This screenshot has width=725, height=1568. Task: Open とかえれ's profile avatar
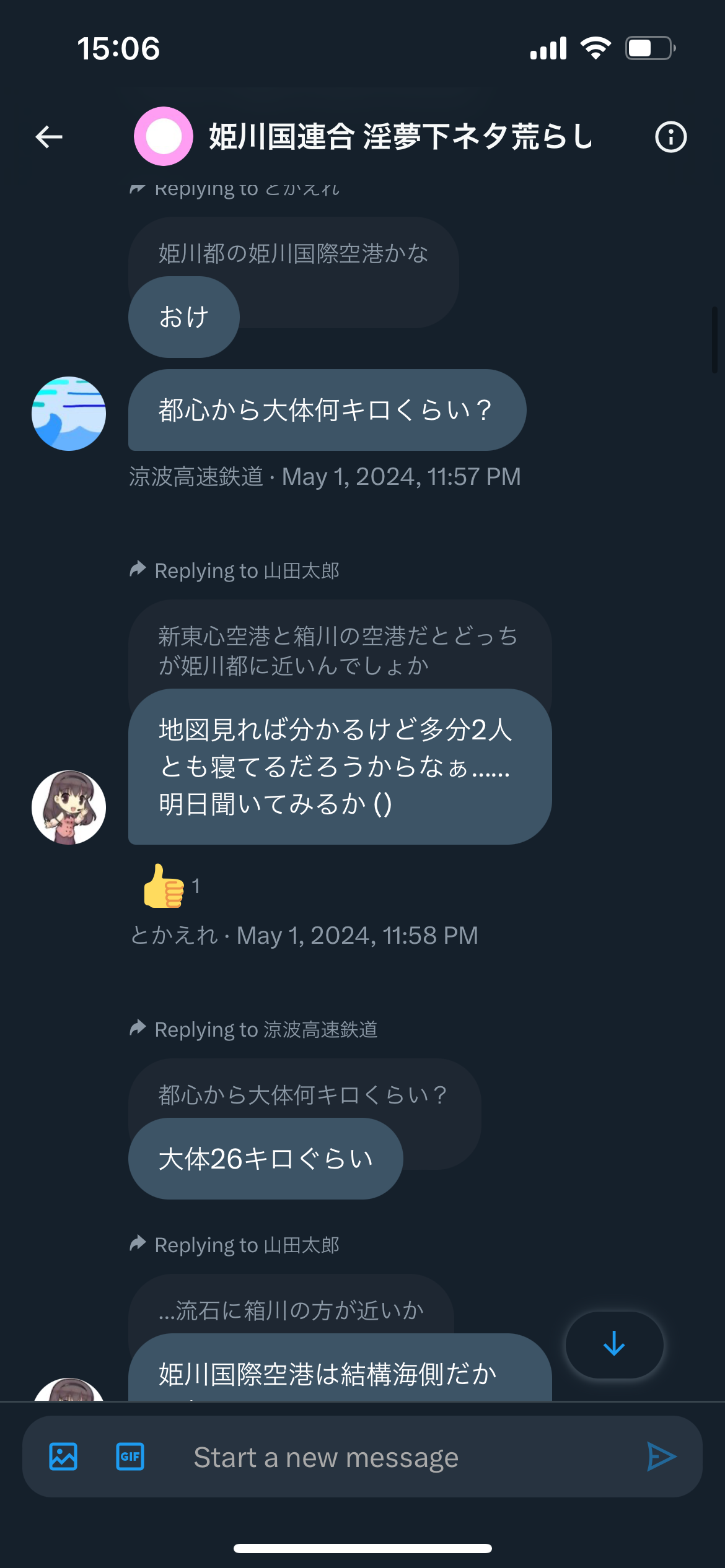[x=69, y=808]
